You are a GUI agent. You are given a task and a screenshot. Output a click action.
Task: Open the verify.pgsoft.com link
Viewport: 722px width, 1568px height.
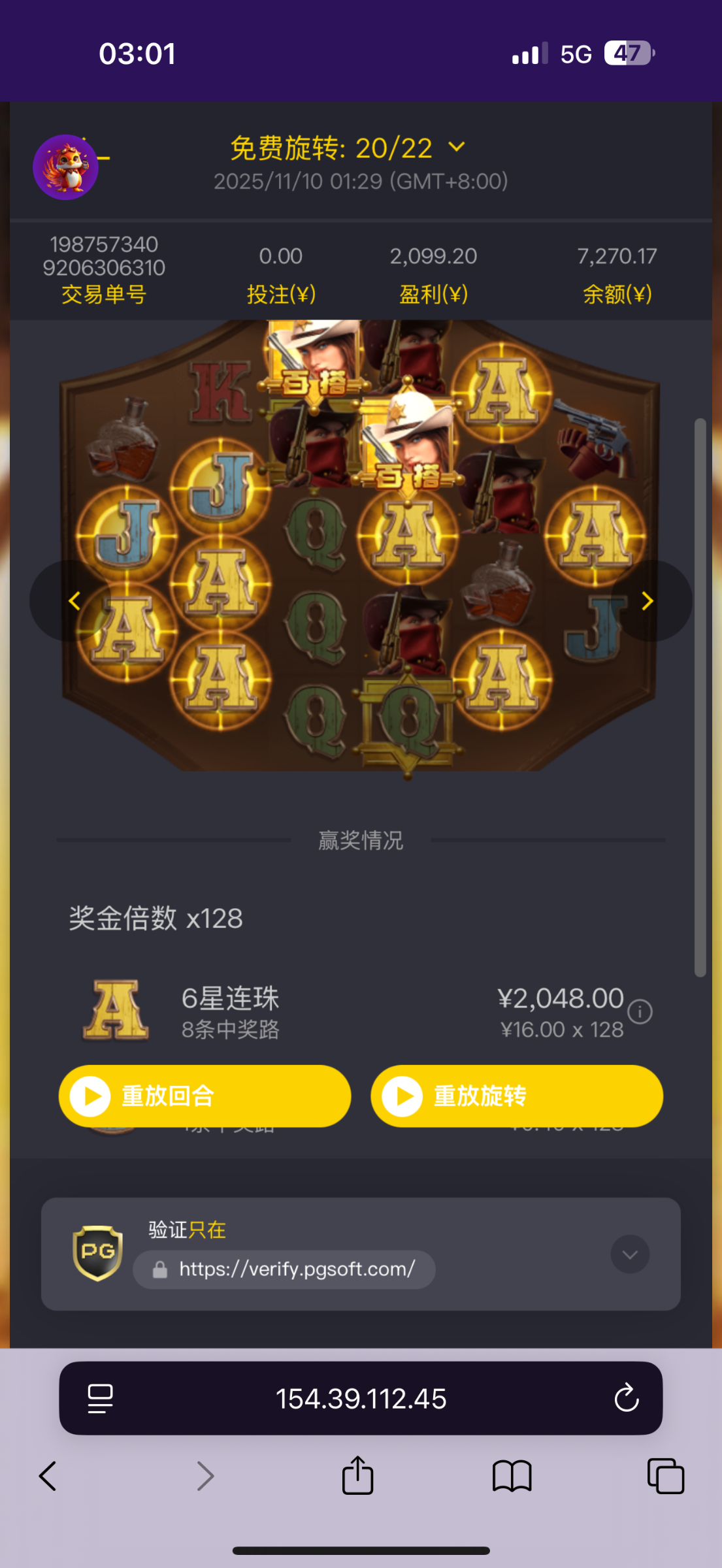(x=297, y=1269)
